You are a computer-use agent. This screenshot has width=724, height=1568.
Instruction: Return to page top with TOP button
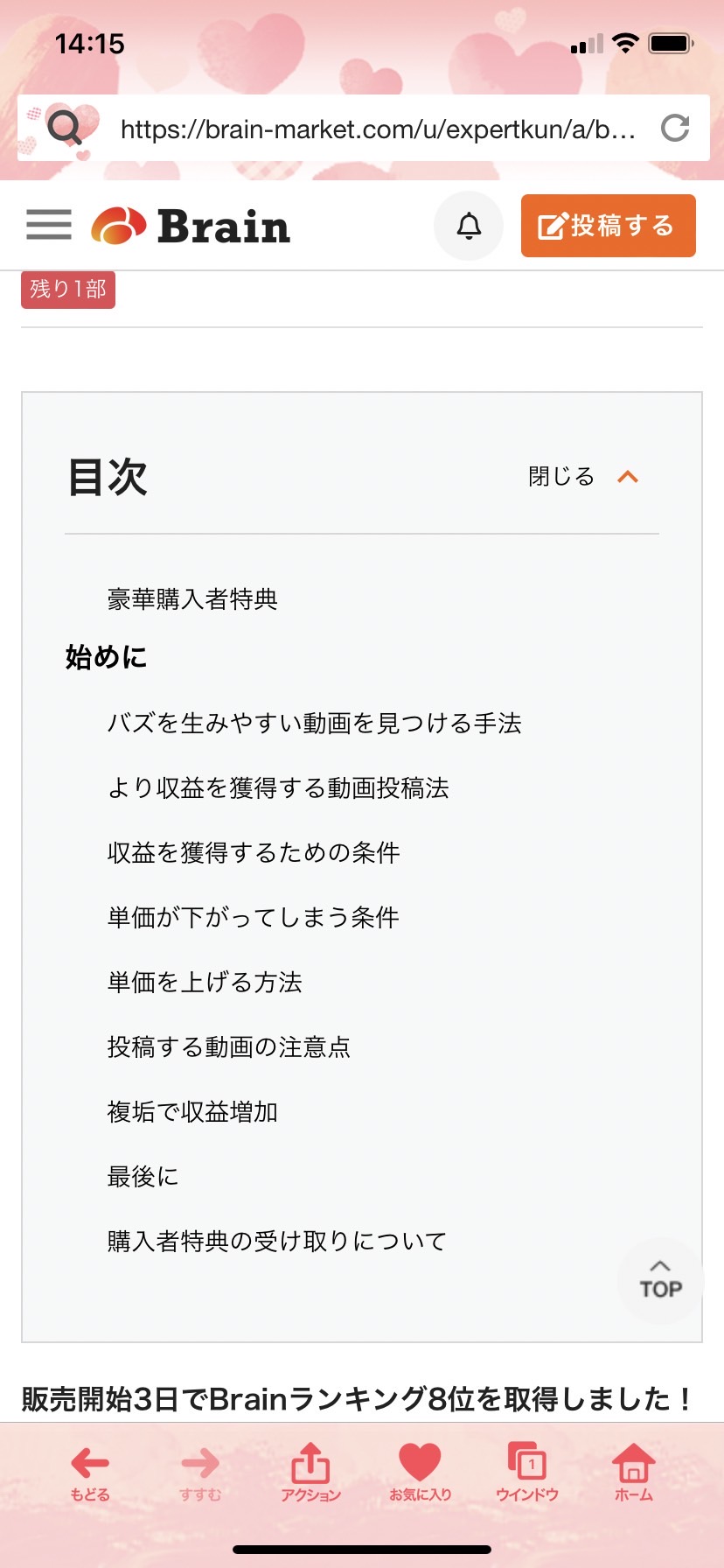660,1281
